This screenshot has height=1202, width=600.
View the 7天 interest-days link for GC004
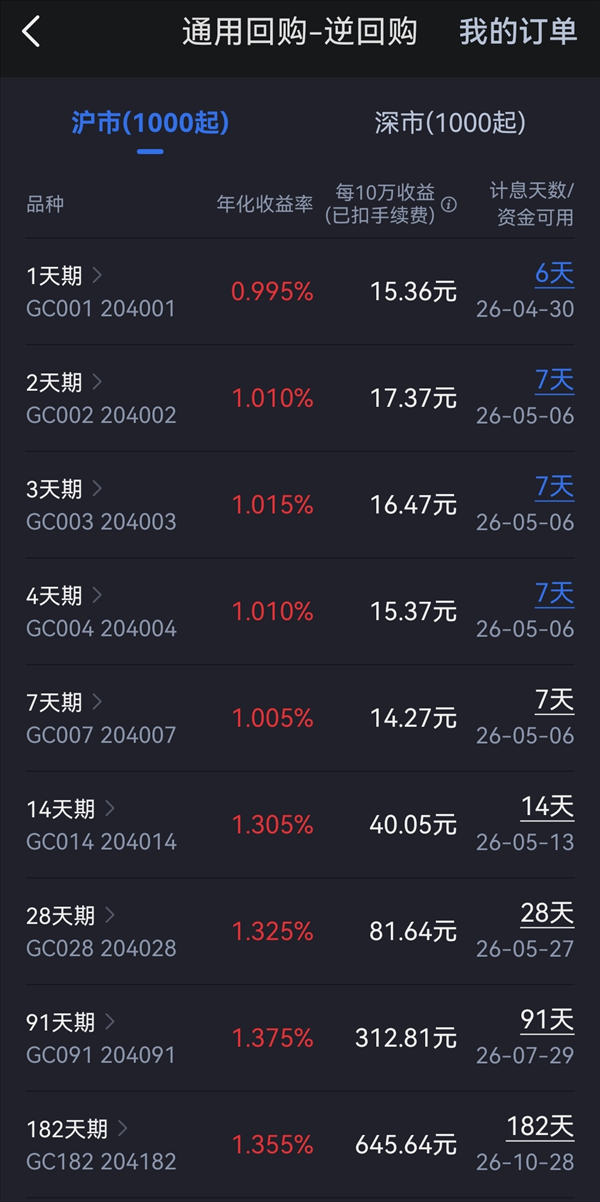click(554, 594)
